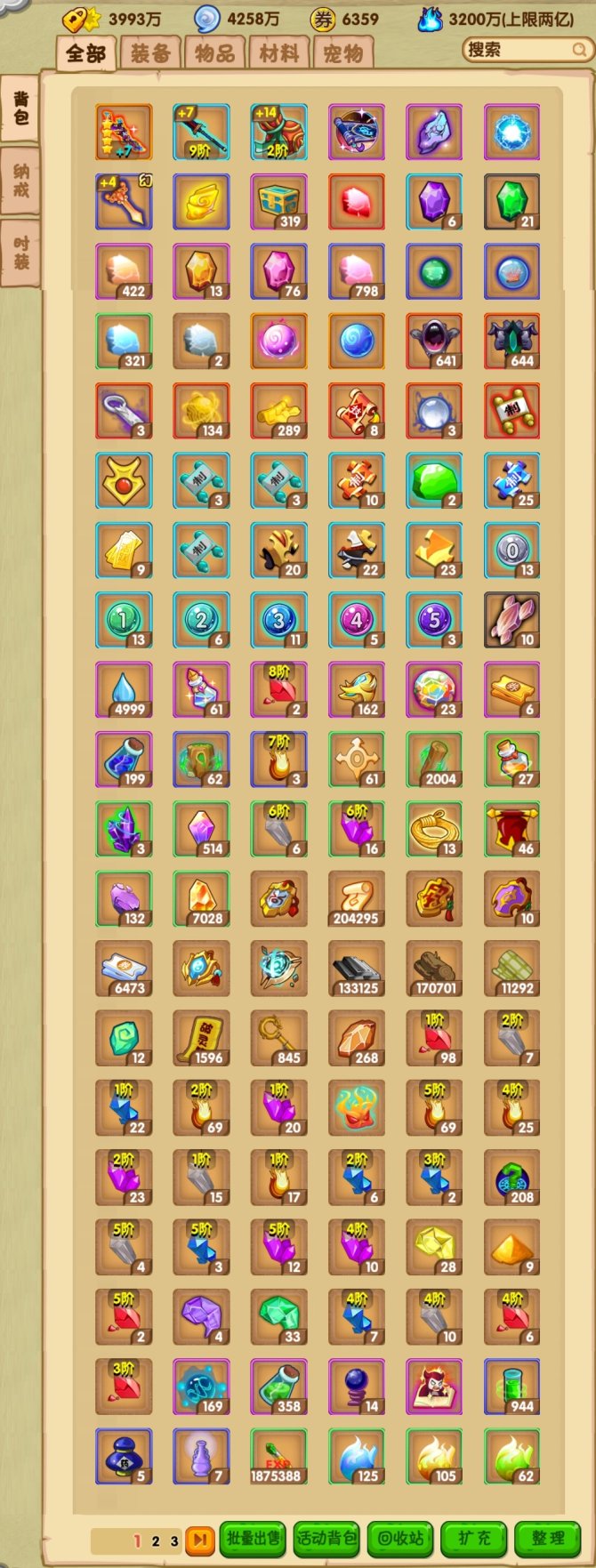Tap the 批量出售 button

pos(253,1538)
